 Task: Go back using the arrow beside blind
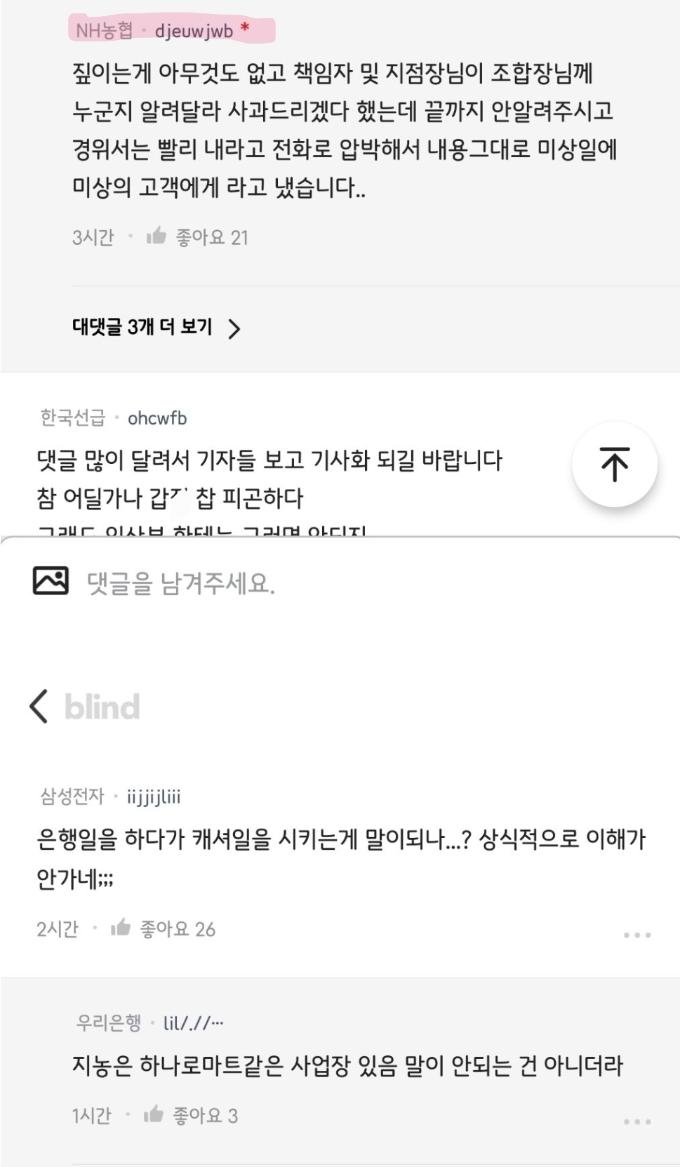(39, 707)
